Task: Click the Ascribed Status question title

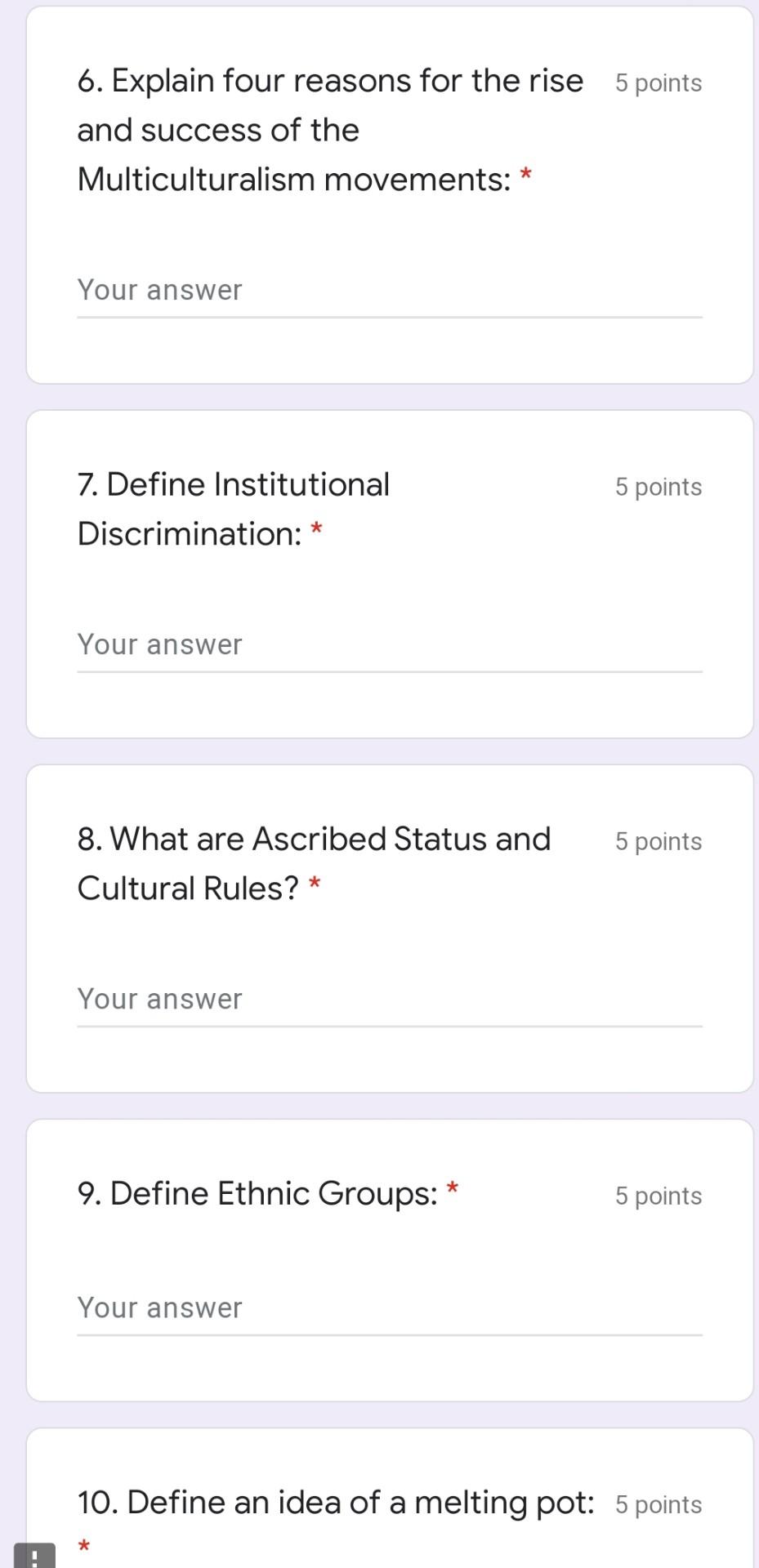Action: (314, 862)
